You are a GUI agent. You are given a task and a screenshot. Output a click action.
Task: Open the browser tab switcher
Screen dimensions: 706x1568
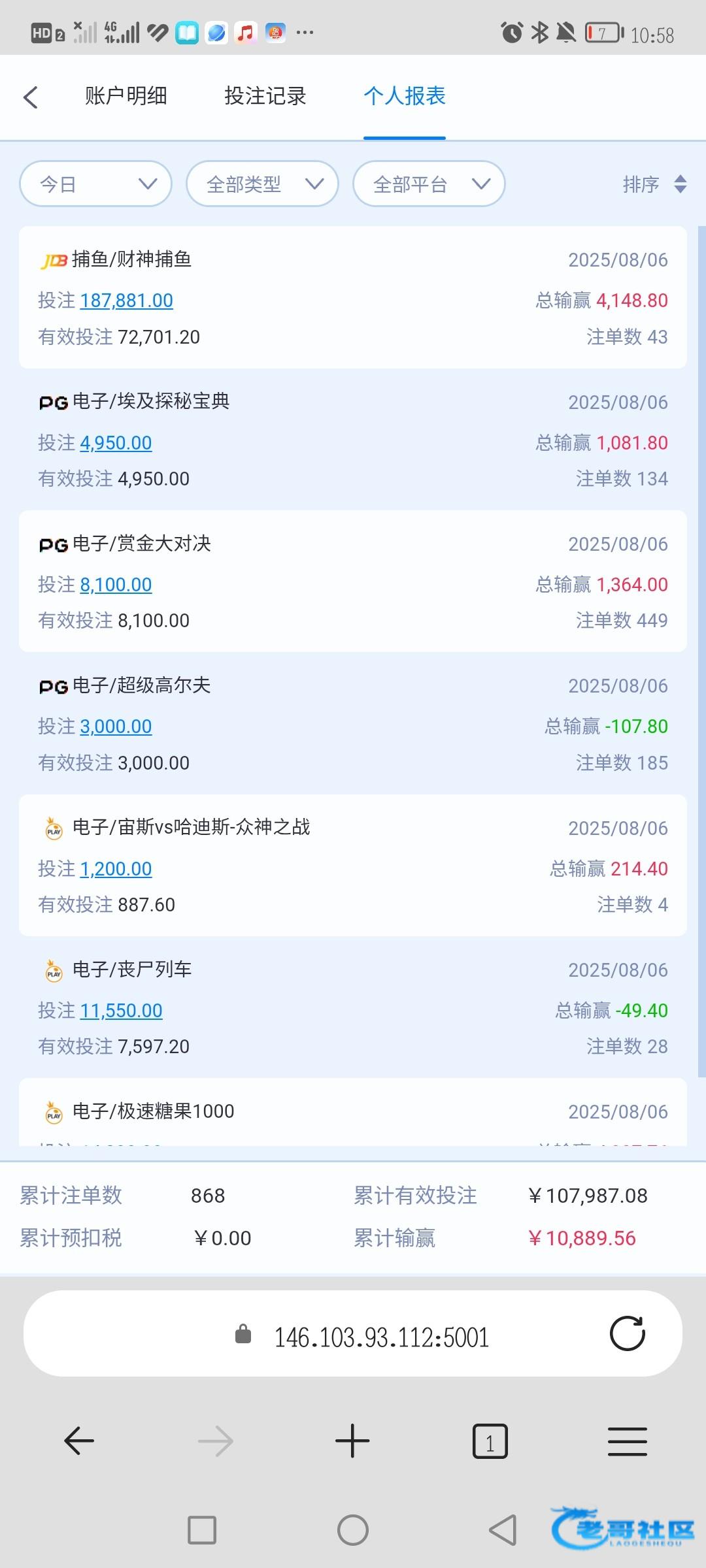pos(490,1441)
